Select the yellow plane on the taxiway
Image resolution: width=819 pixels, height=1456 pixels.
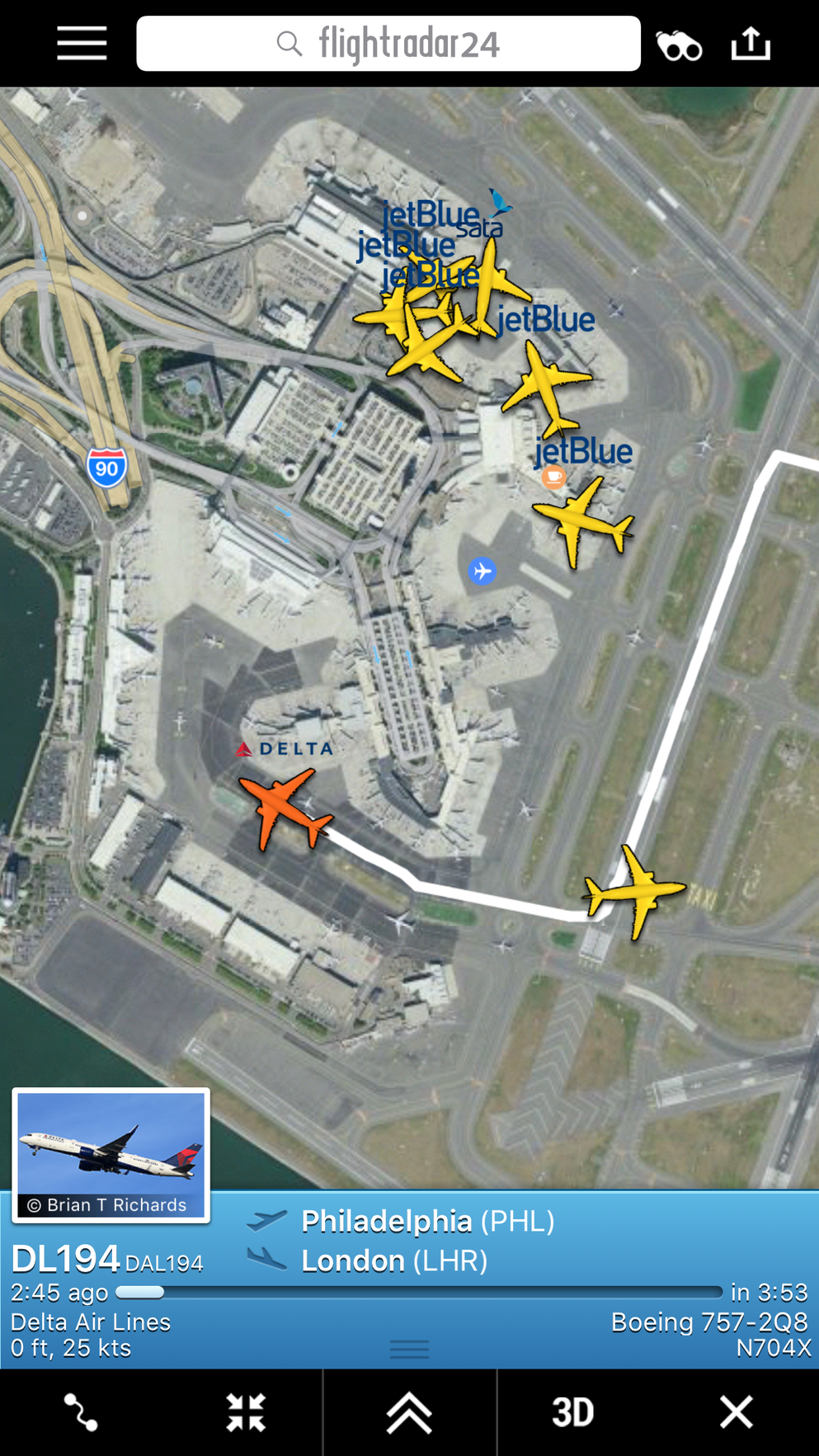tap(634, 891)
